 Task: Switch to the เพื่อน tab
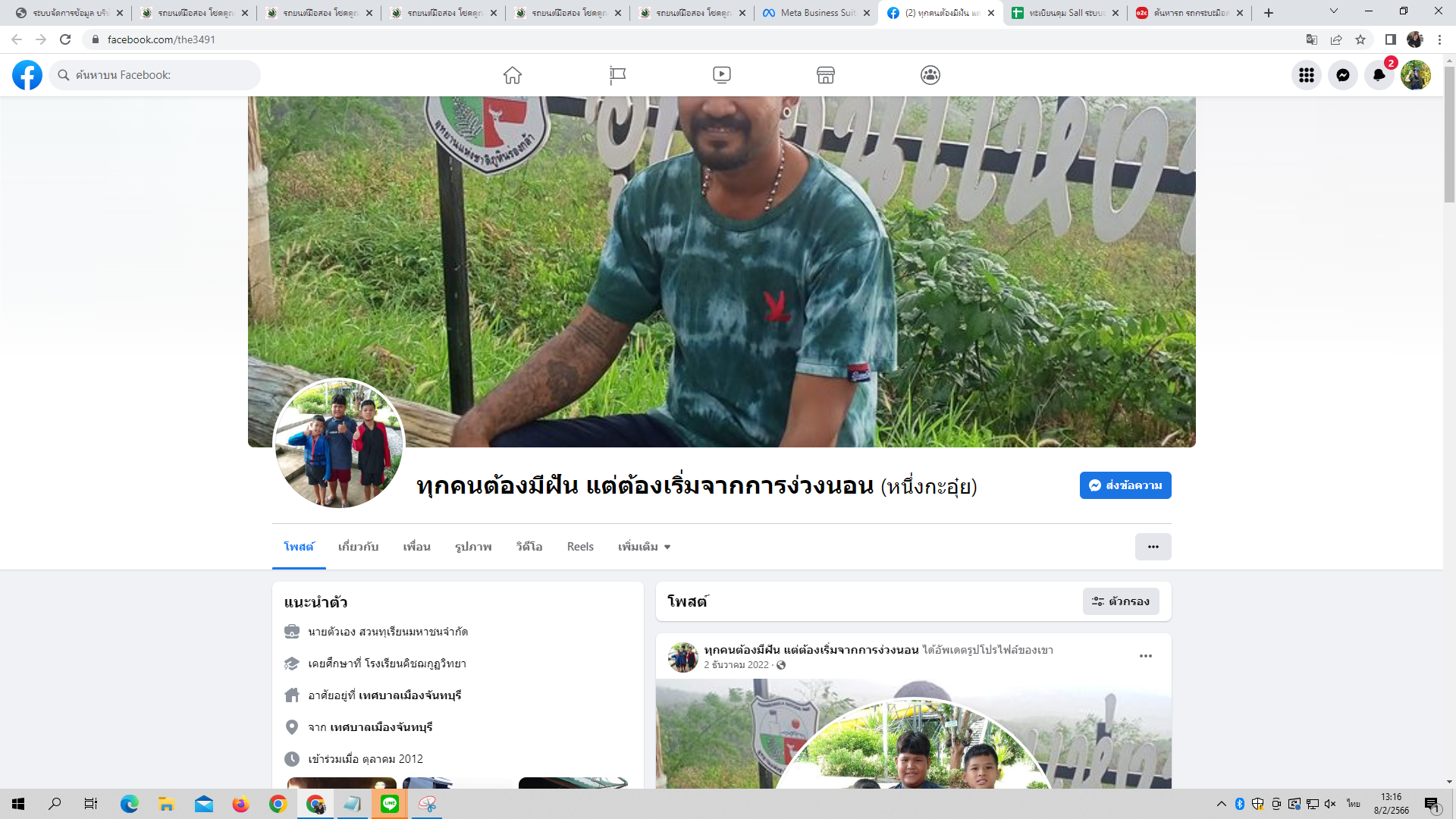pos(416,547)
